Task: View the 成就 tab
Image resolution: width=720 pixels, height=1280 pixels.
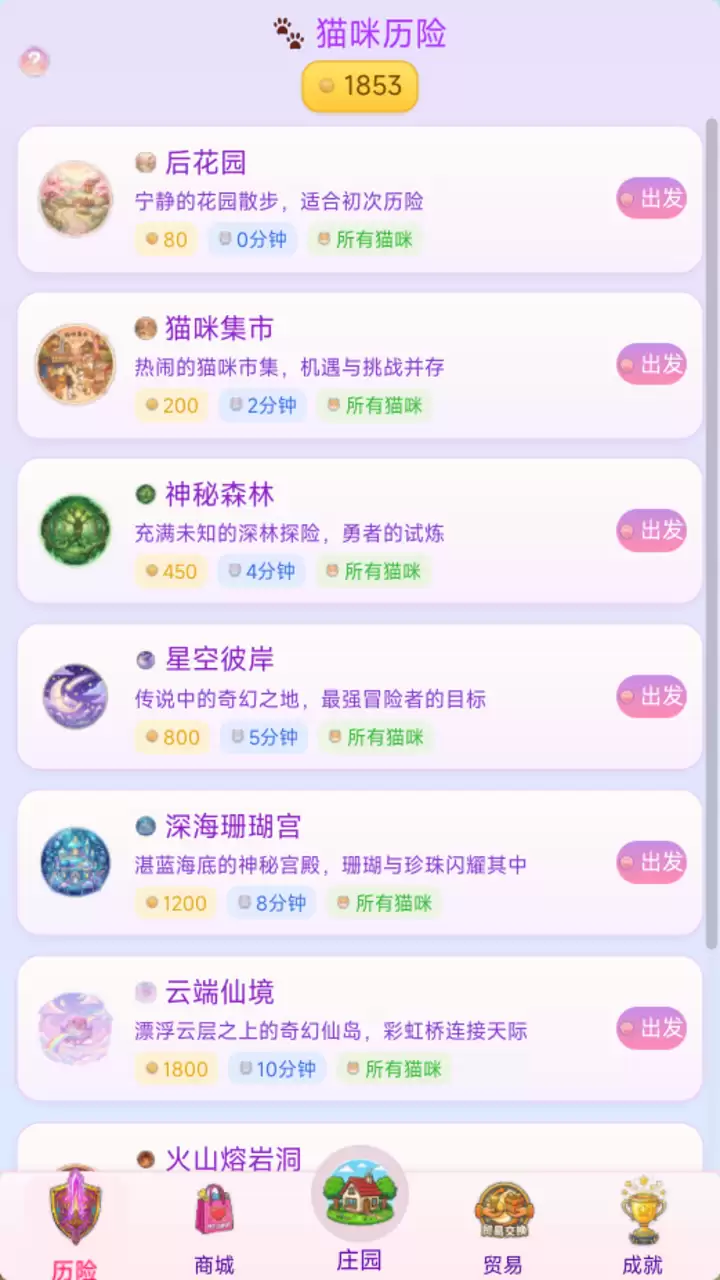Action: [643, 1228]
